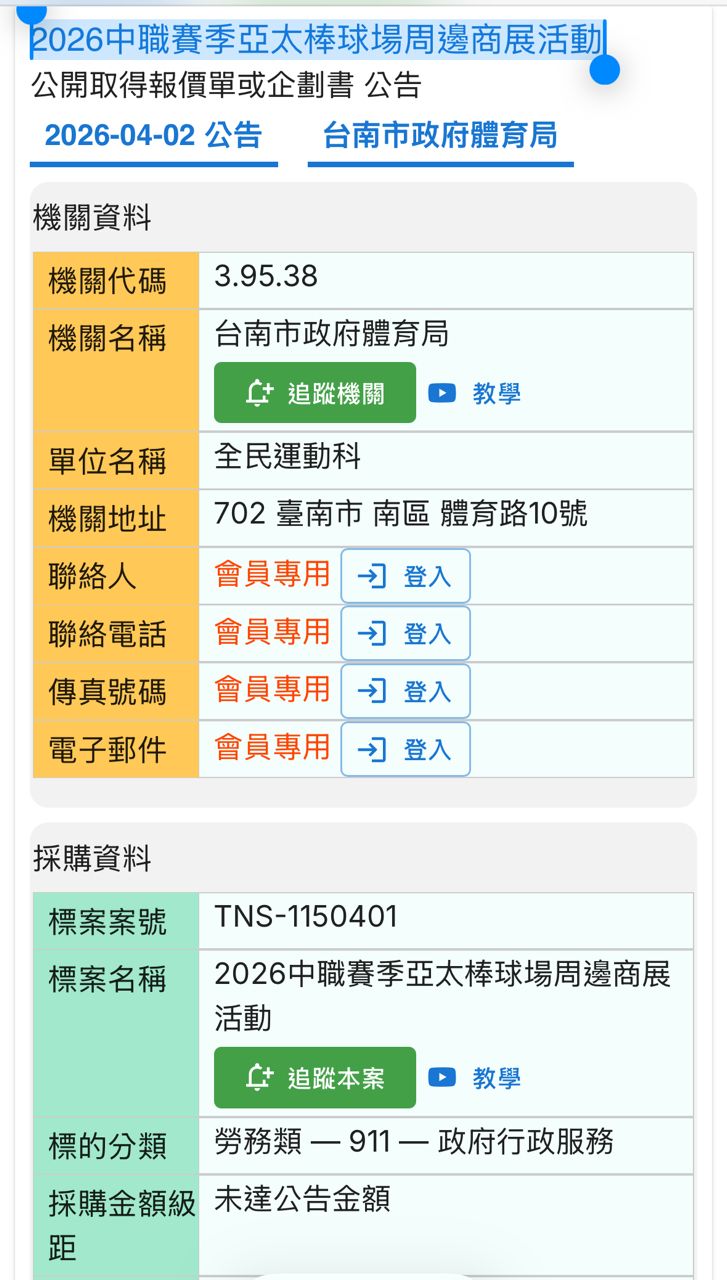Image resolution: width=727 pixels, height=1280 pixels.
Task: Open the 2026-04-02 公告 link
Action: tap(153, 136)
